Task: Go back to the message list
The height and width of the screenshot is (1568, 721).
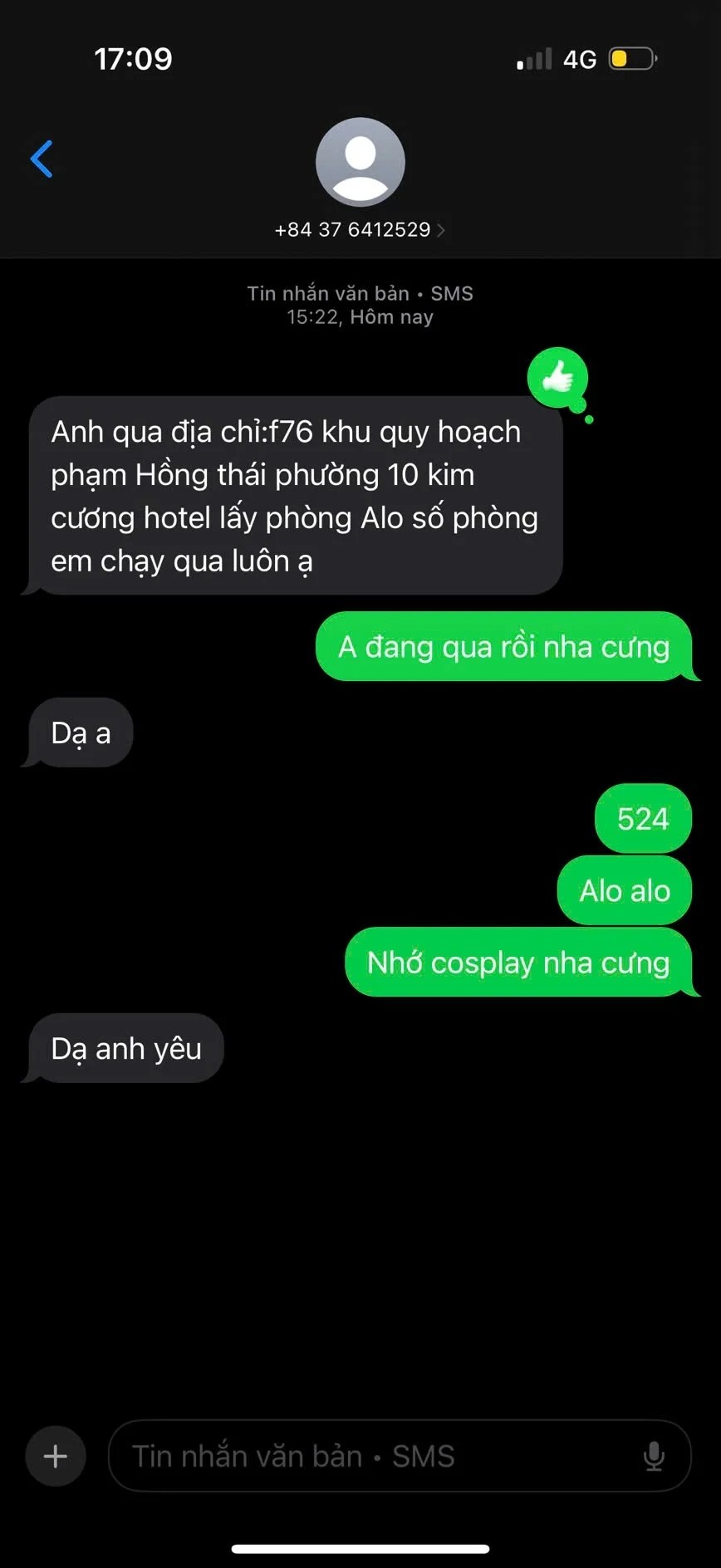Action: pyautogui.click(x=42, y=159)
